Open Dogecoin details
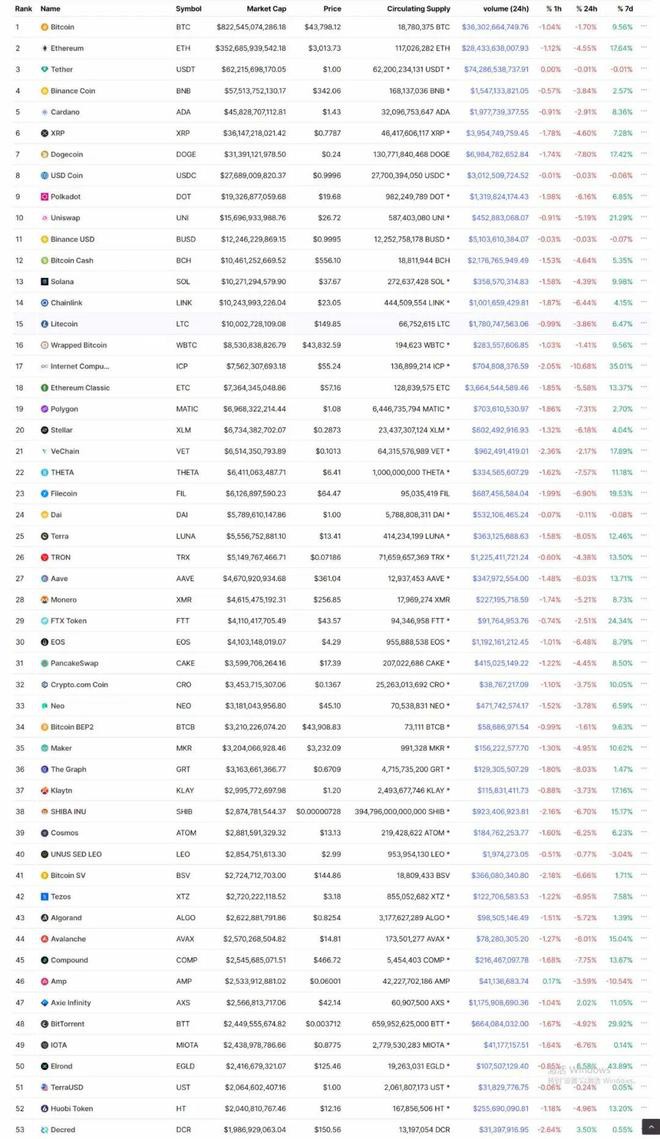Image resolution: width=660 pixels, height=1139 pixels. pos(66,154)
